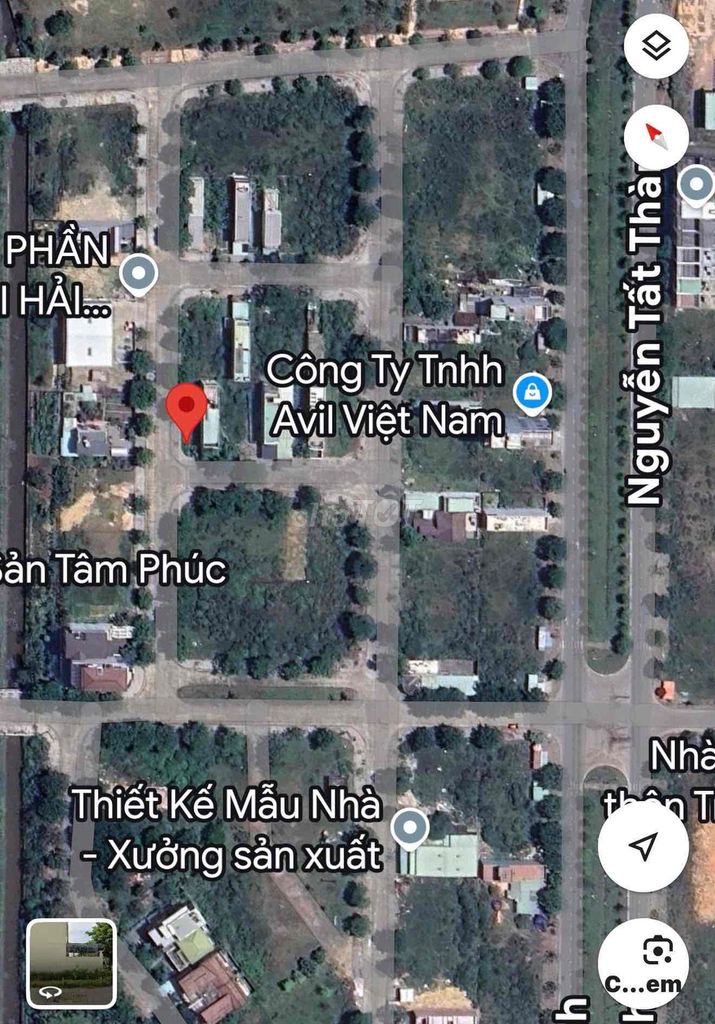Image resolution: width=715 pixels, height=1024 pixels.
Task: Open the Thiết Kế Mẫu Nhà place pin
Action: 409,829
